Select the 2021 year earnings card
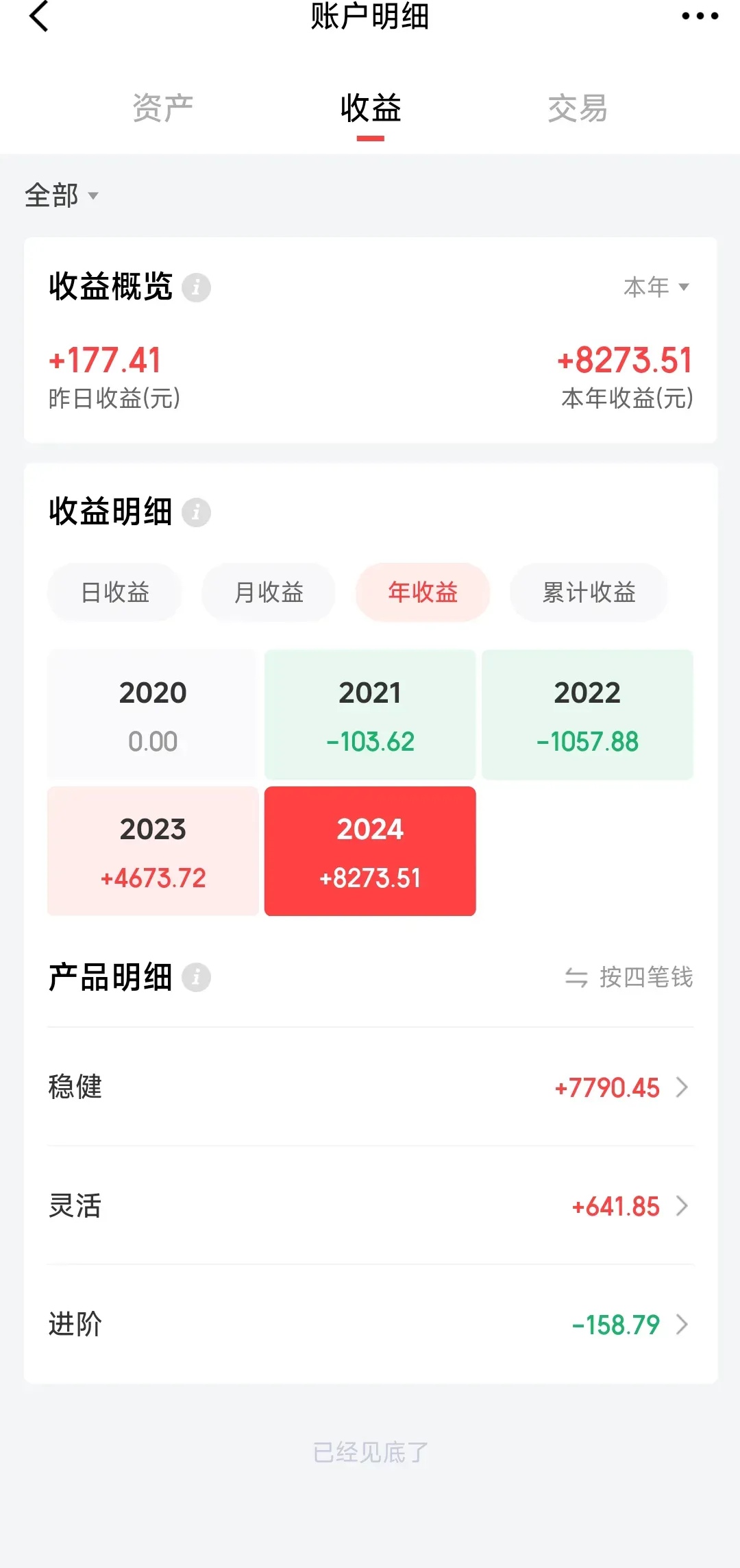Image resolution: width=740 pixels, height=1568 pixels. pos(369,714)
